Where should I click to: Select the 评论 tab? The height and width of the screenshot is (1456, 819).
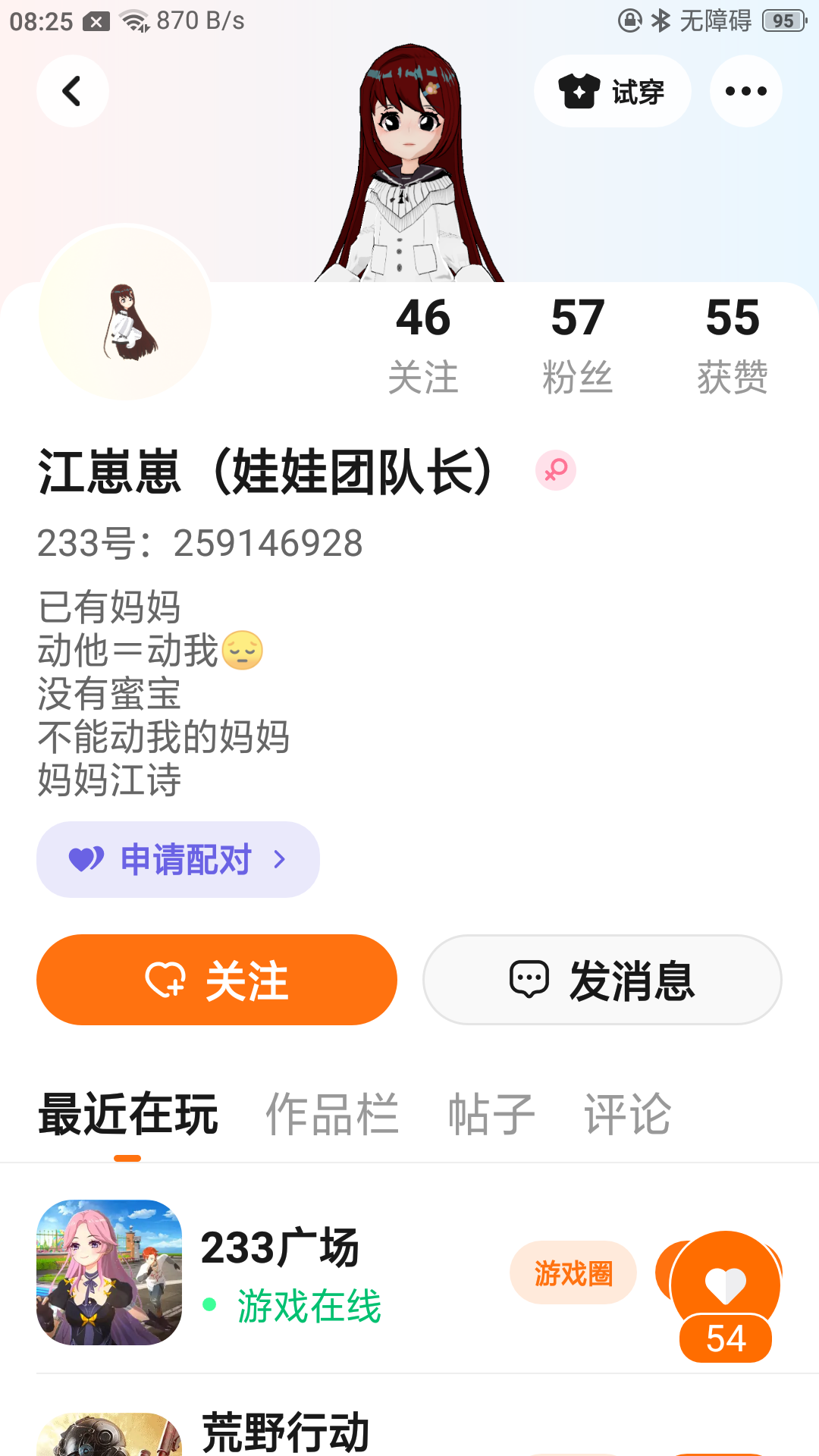coord(627,1114)
